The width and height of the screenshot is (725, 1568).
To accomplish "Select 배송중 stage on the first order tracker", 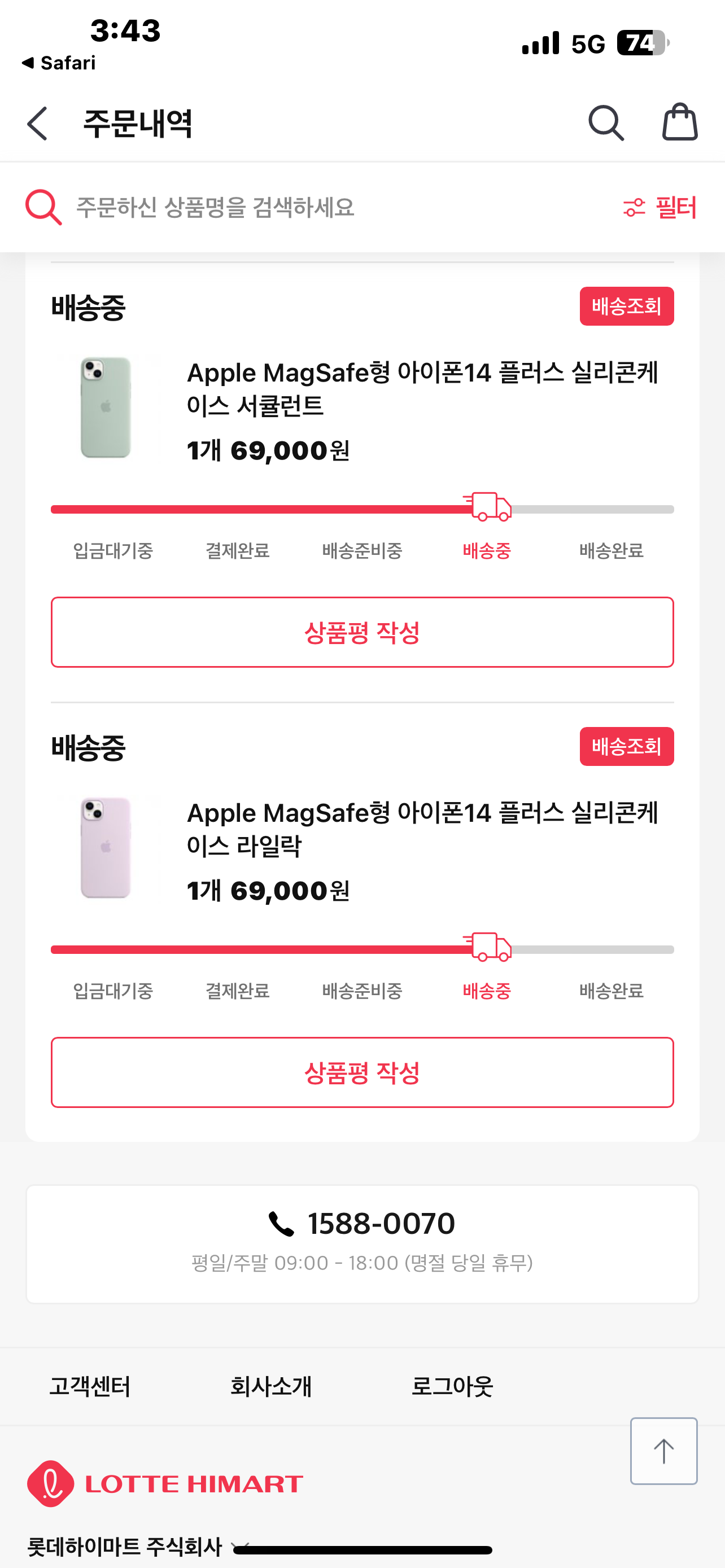I will (487, 550).
